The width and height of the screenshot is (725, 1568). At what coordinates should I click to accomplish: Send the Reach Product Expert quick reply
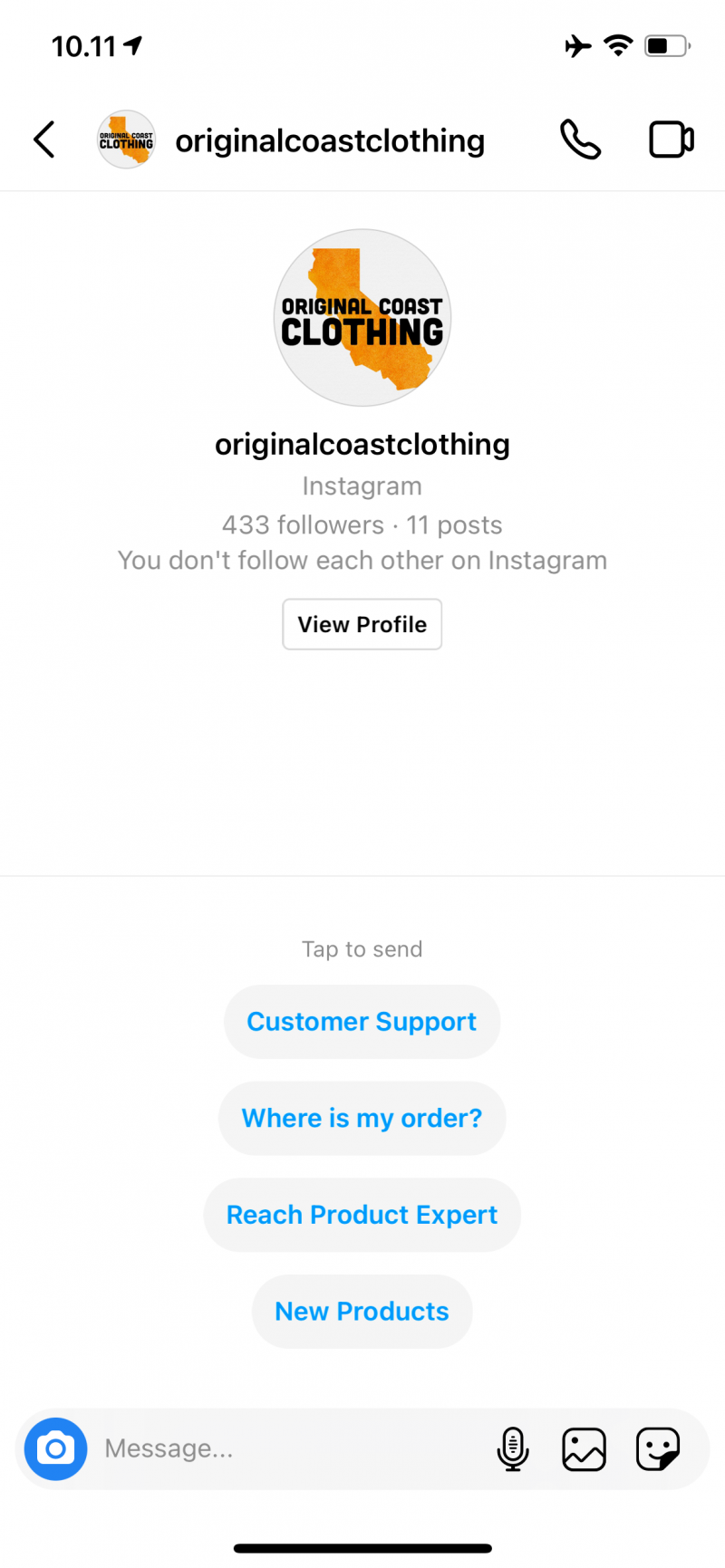pyautogui.click(x=362, y=1215)
